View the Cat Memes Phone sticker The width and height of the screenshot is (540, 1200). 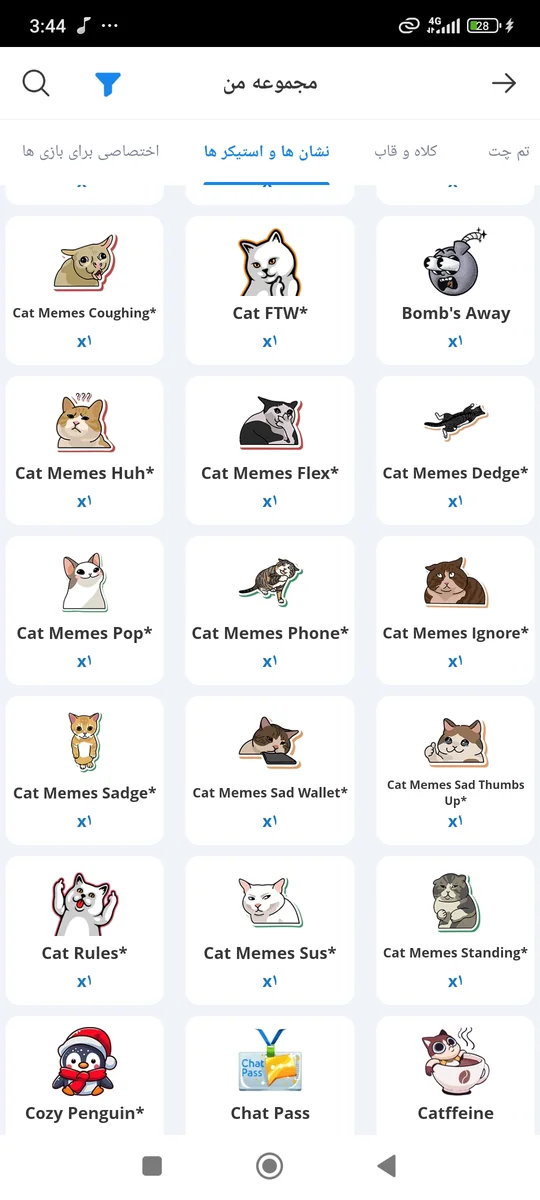click(x=270, y=610)
